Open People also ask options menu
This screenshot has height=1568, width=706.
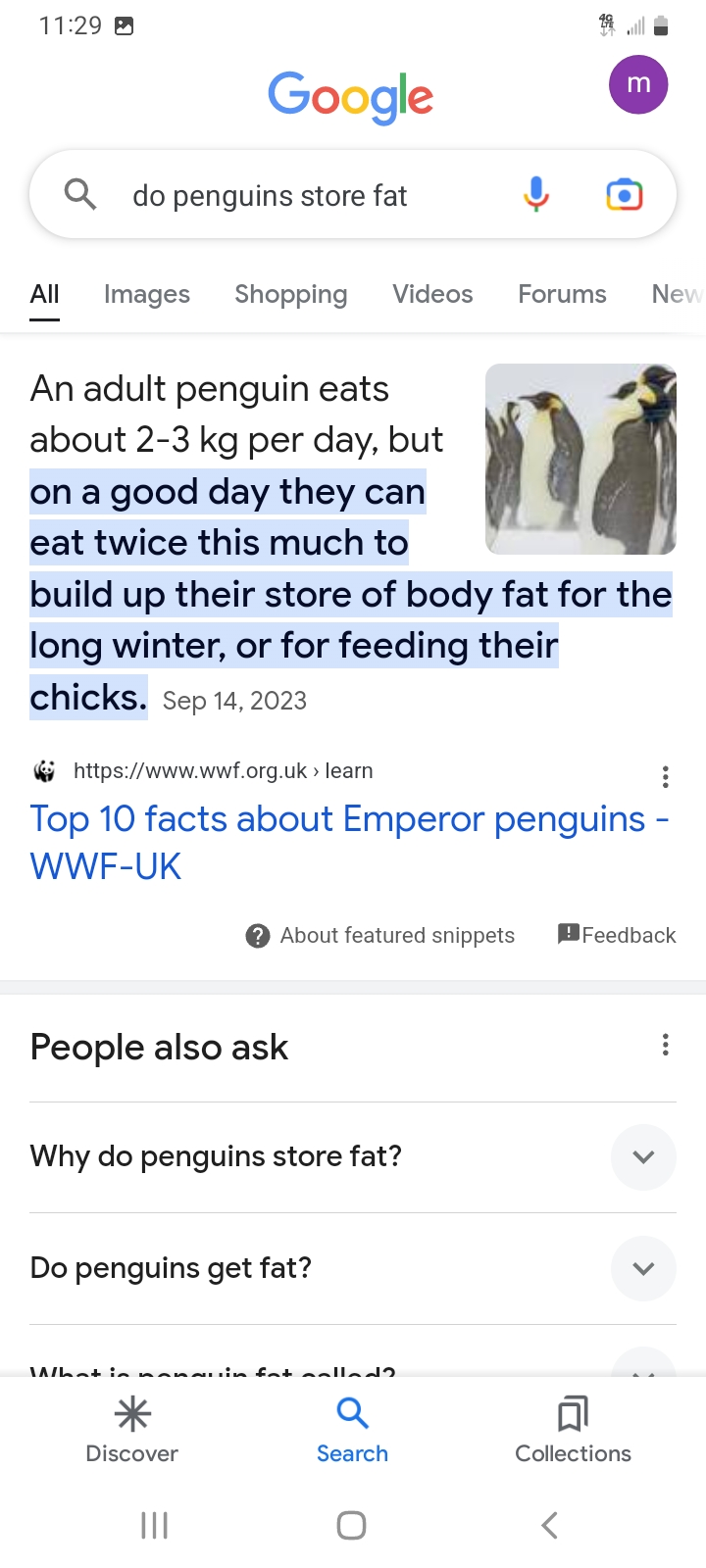click(x=666, y=1045)
